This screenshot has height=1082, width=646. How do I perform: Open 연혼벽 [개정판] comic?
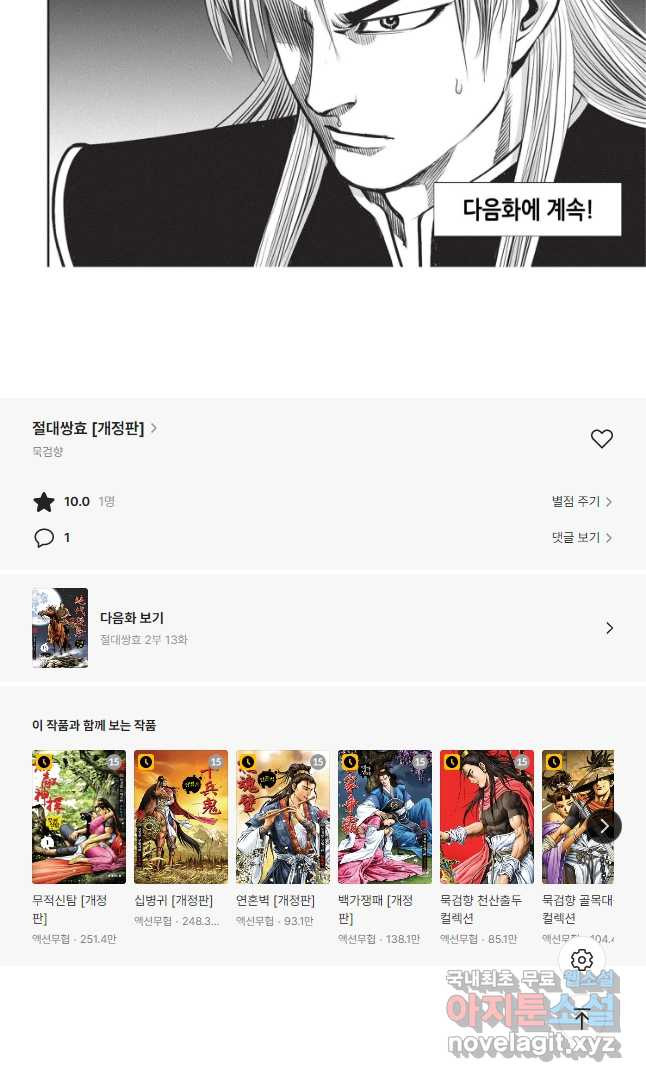(283, 817)
